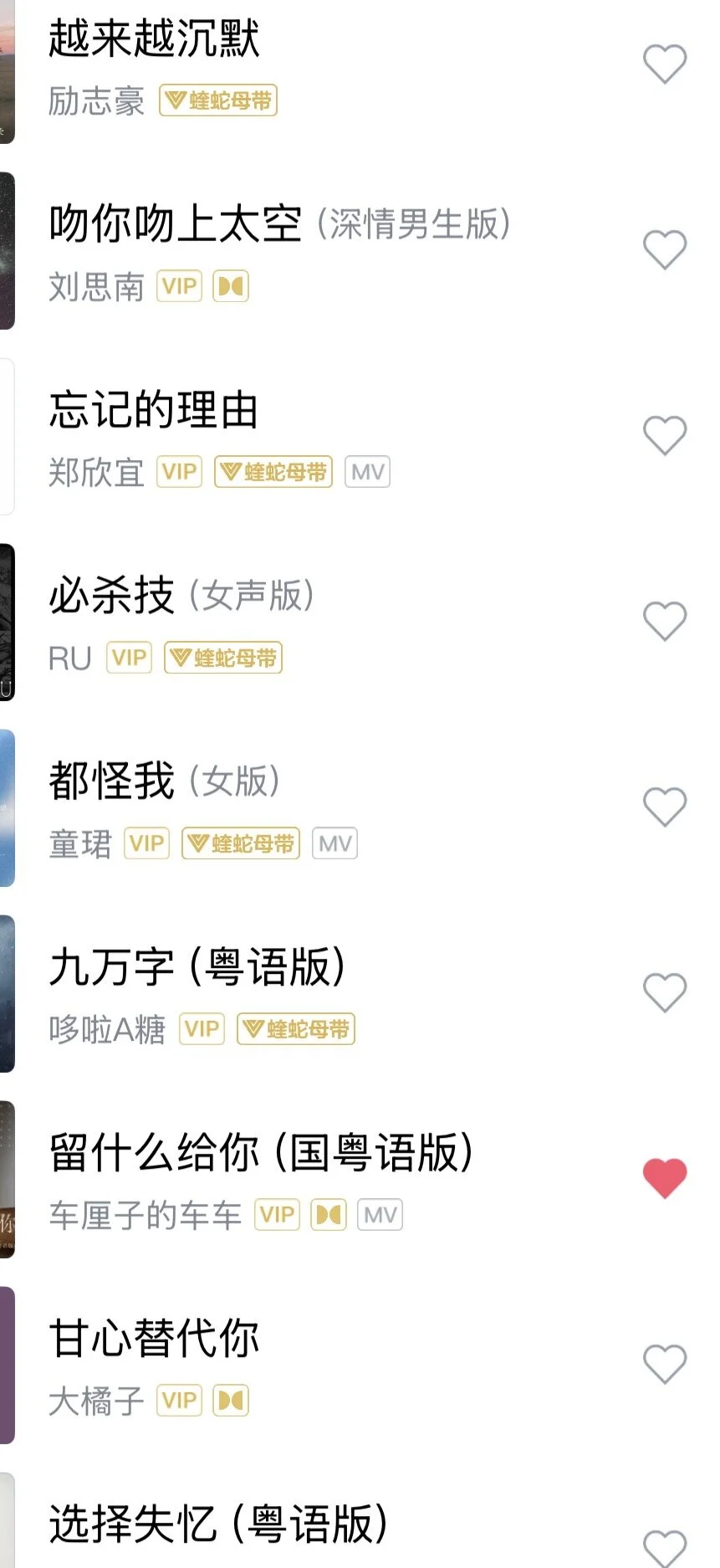Tap the heart next to 忘记的理由
The image size is (720, 1568).
coord(665,435)
